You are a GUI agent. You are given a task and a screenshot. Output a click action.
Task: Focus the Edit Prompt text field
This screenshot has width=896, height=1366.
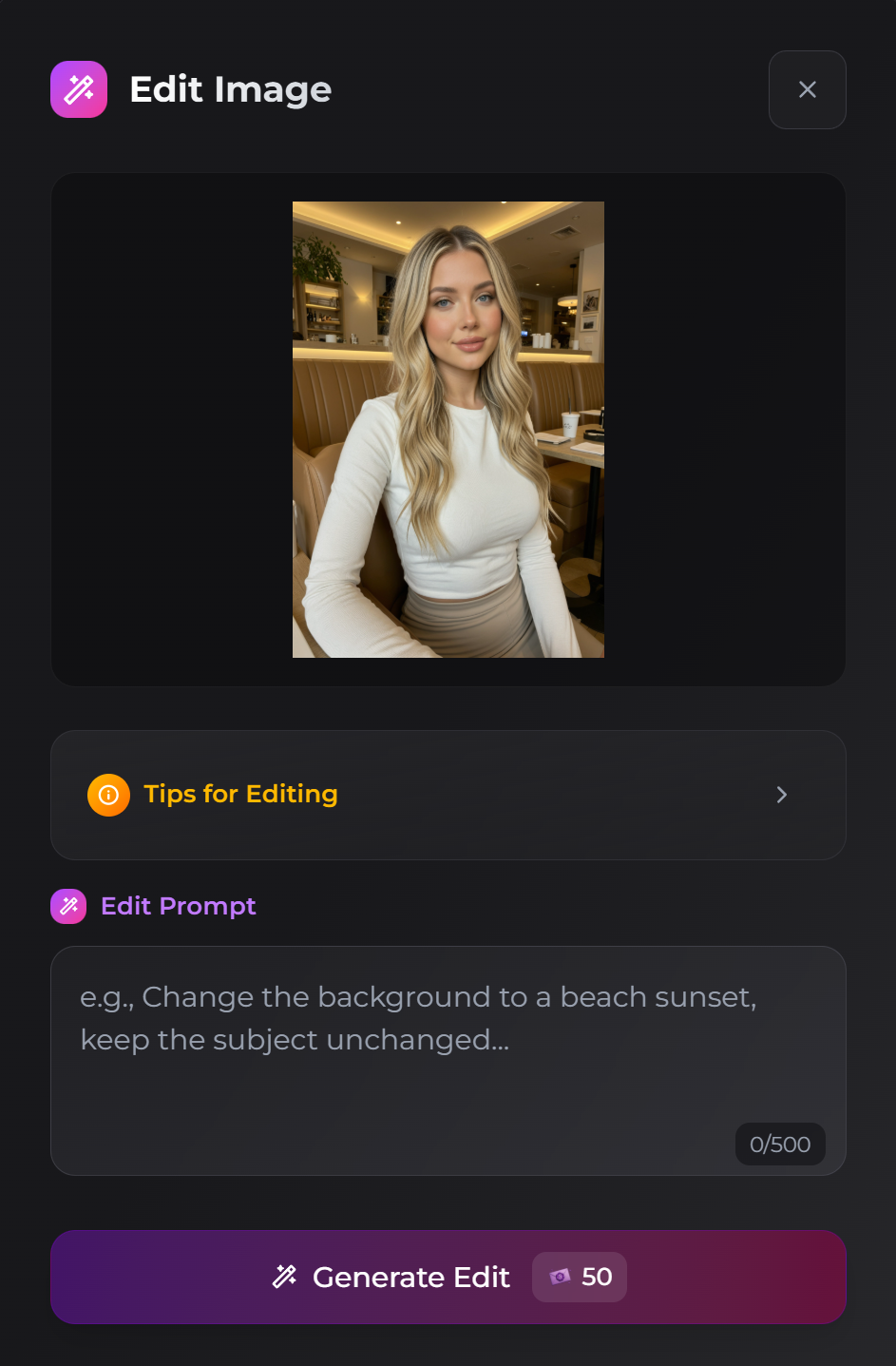coord(448,1060)
